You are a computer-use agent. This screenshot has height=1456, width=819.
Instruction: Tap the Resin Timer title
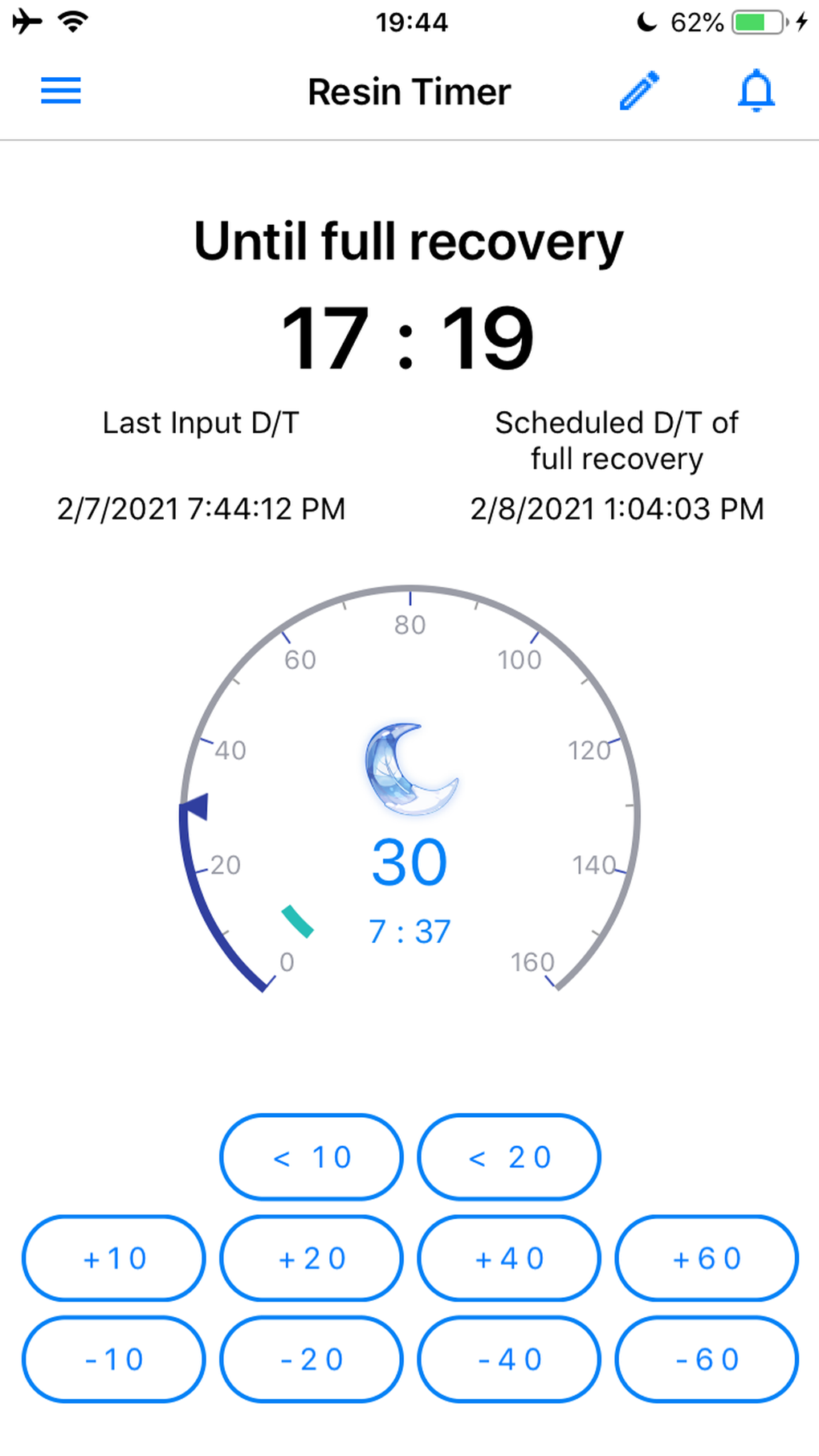tap(409, 91)
